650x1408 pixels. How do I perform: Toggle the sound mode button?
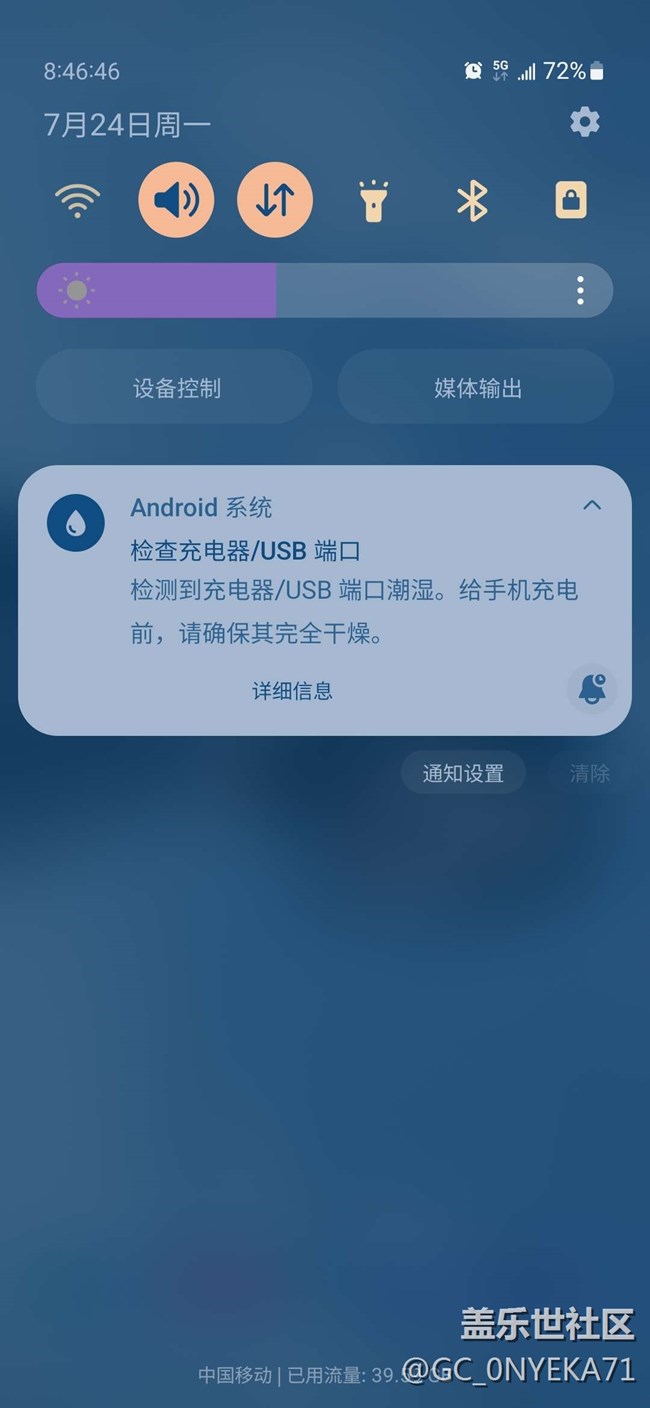(x=176, y=200)
